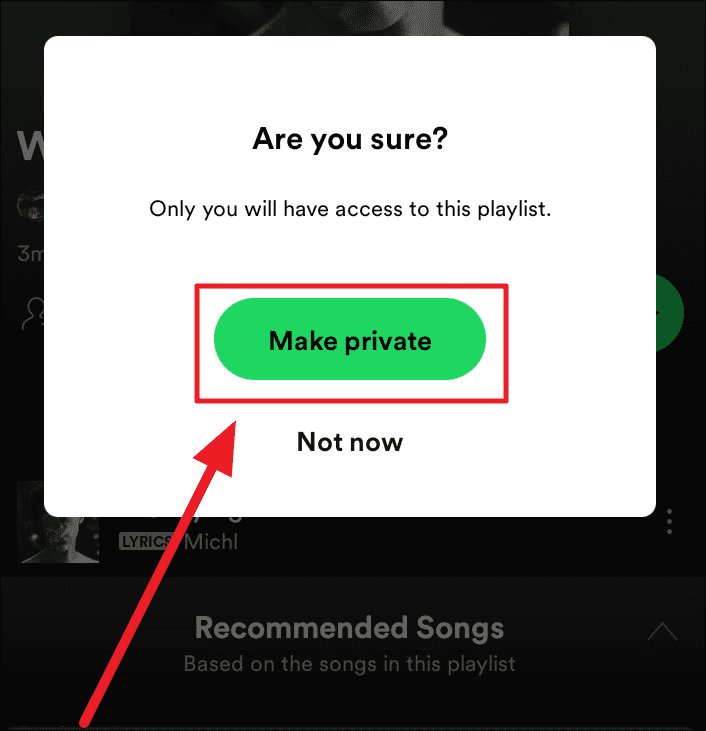706x731 pixels.
Task: Open the overflow menu for Michl's song
Action: [670, 522]
